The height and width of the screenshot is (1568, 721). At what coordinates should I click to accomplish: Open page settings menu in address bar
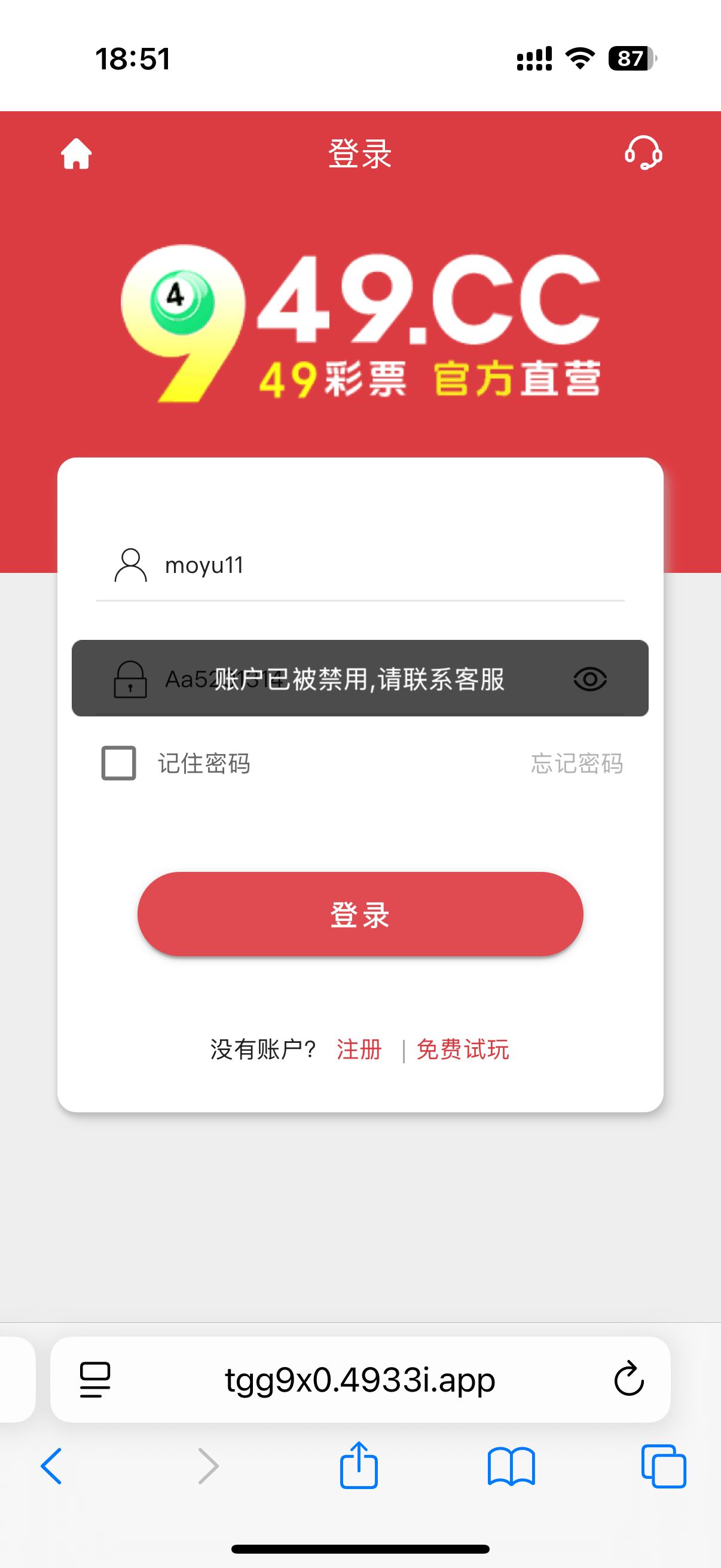click(x=96, y=1379)
